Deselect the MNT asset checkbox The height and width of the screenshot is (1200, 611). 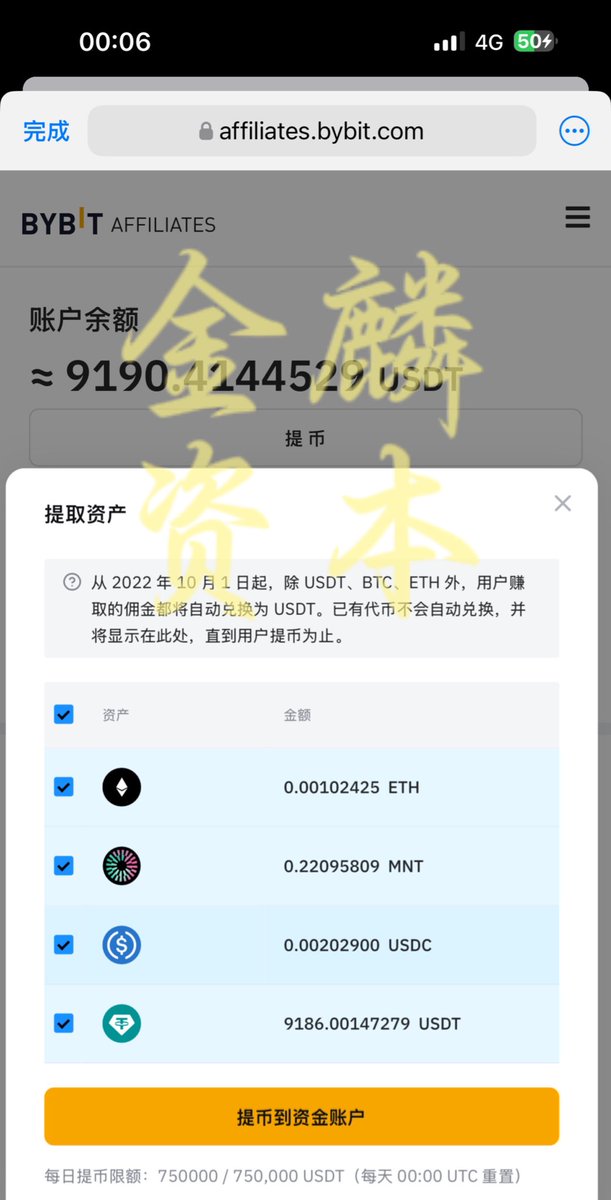(x=64, y=866)
